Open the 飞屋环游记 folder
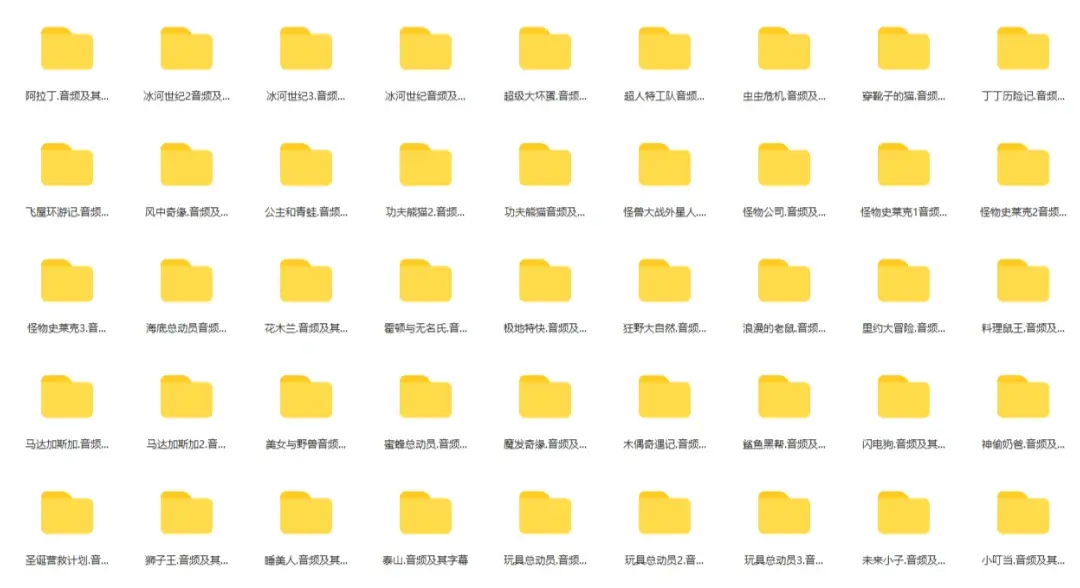This screenshot has width=1080, height=588. (x=67, y=165)
